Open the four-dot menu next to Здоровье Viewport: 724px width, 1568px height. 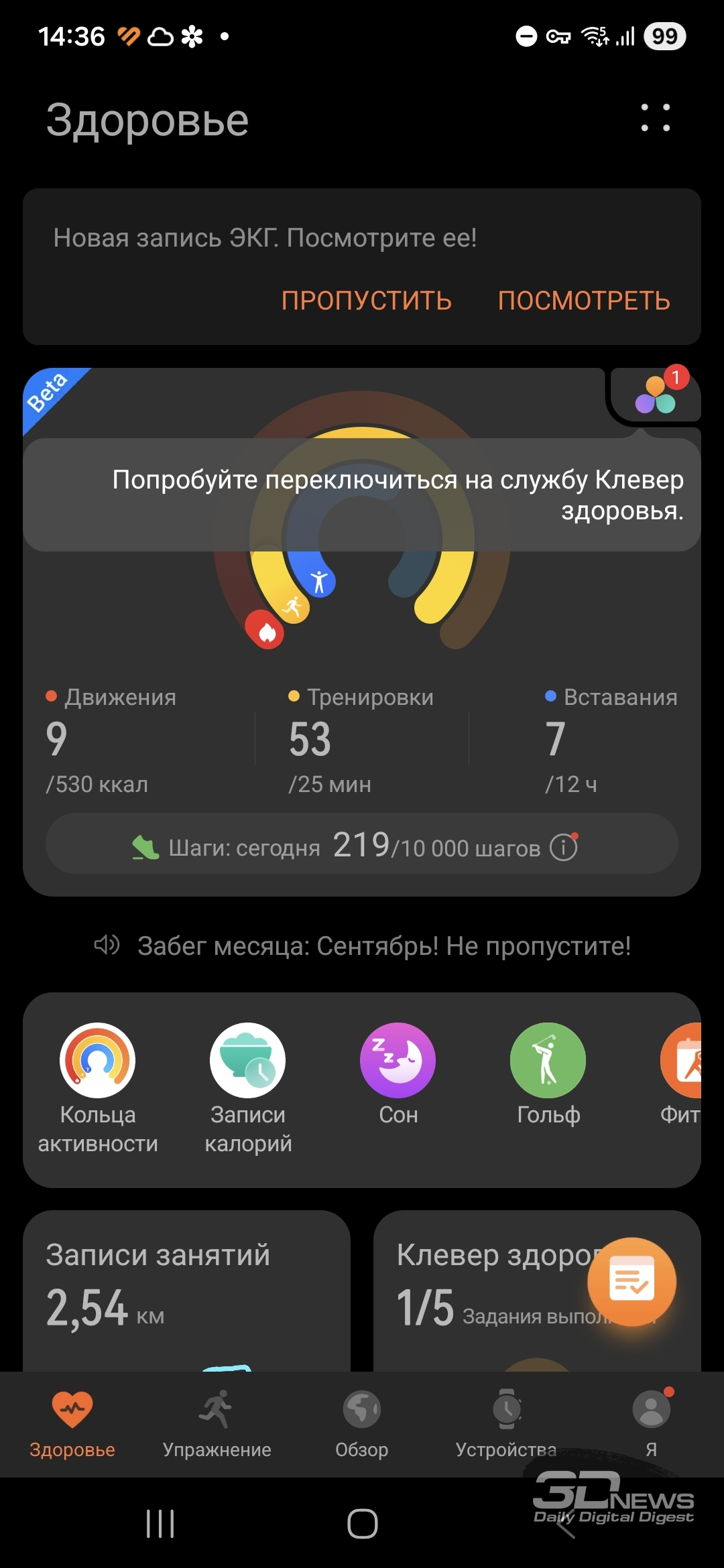(655, 118)
